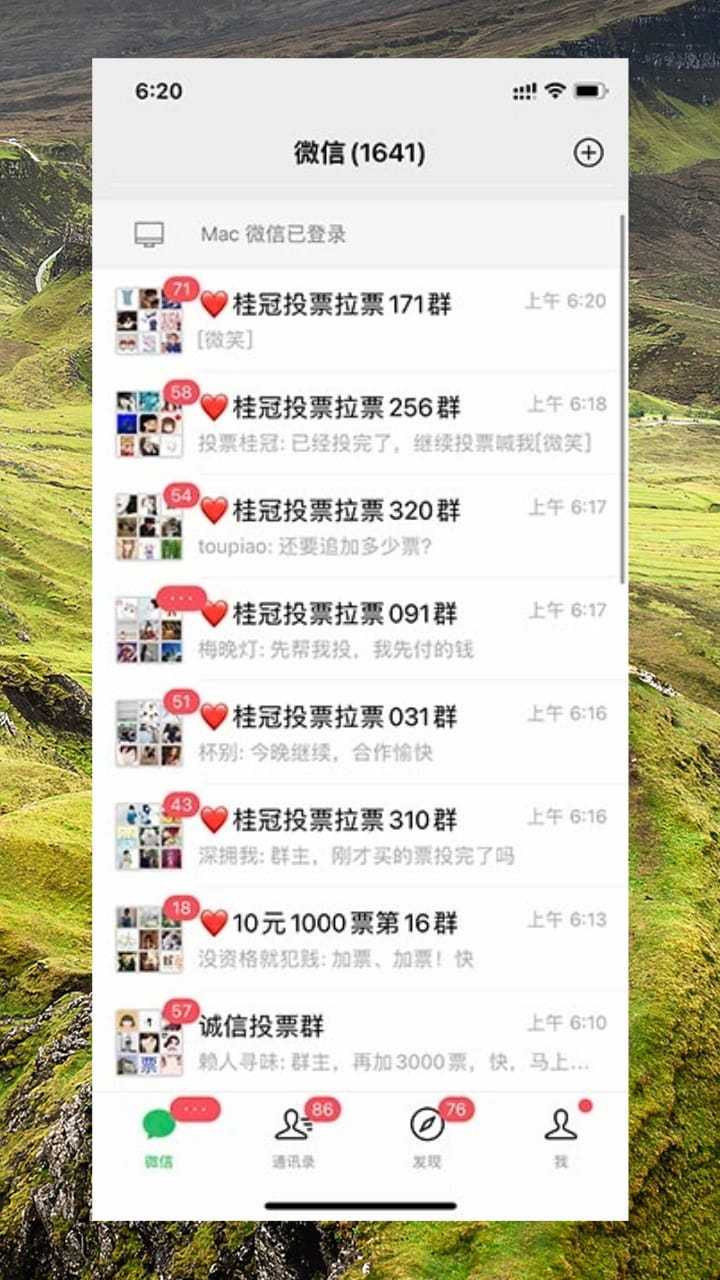This screenshot has height=1280, width=720.
Task: Open the 桂冠投票拉票 256群 chat
Action: tap(360, 423)
